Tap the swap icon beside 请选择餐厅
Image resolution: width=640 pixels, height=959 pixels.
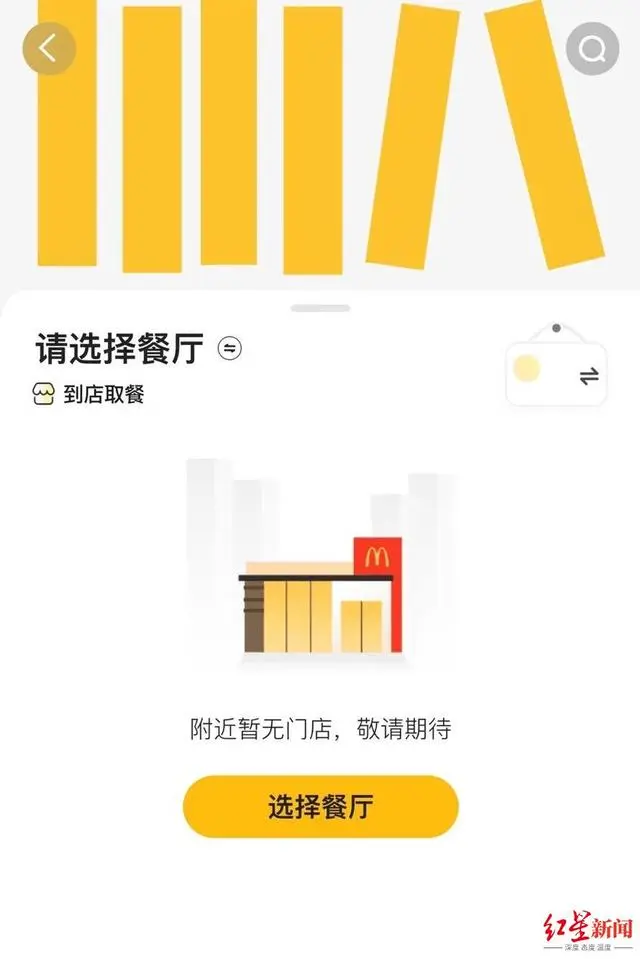tap(230, 348)
